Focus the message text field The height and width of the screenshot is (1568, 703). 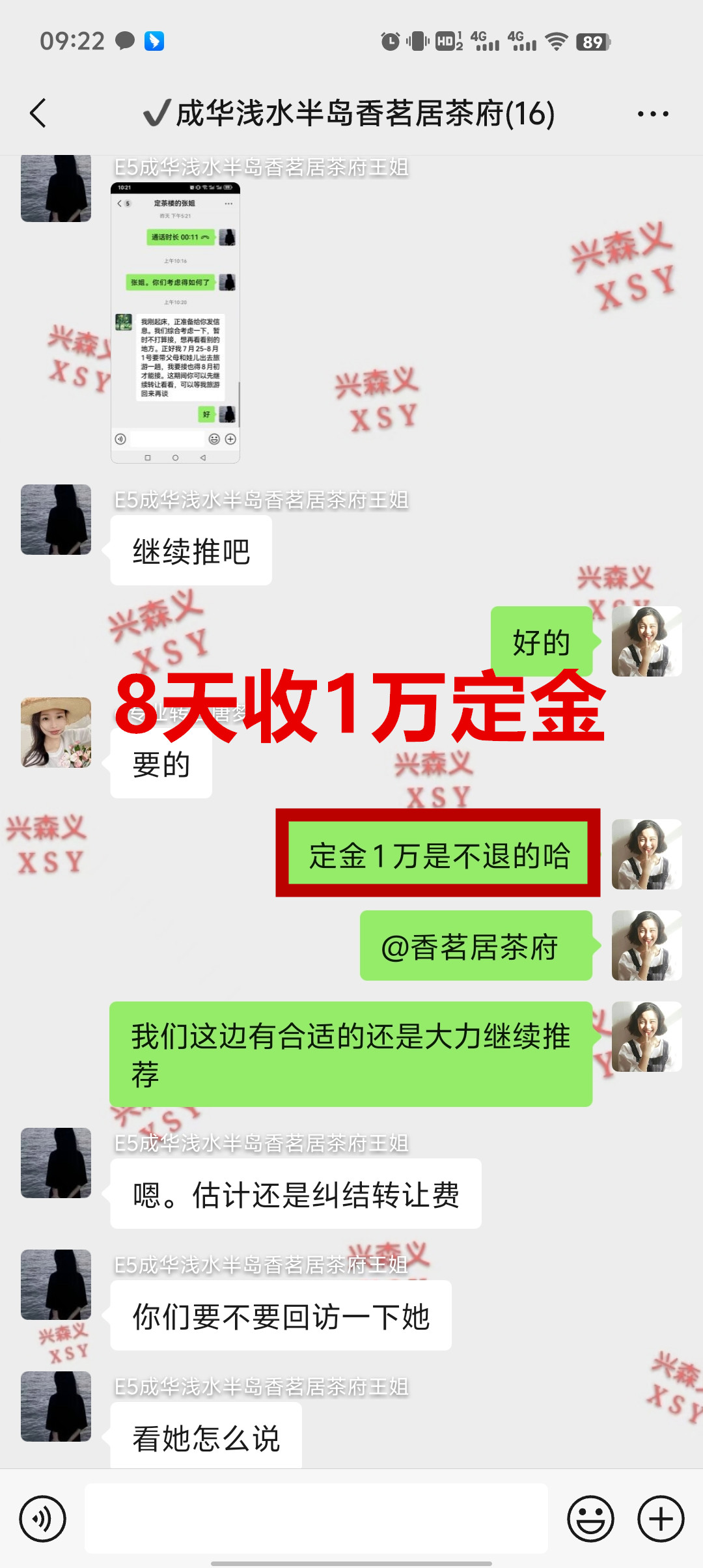tap(316, 1519)
